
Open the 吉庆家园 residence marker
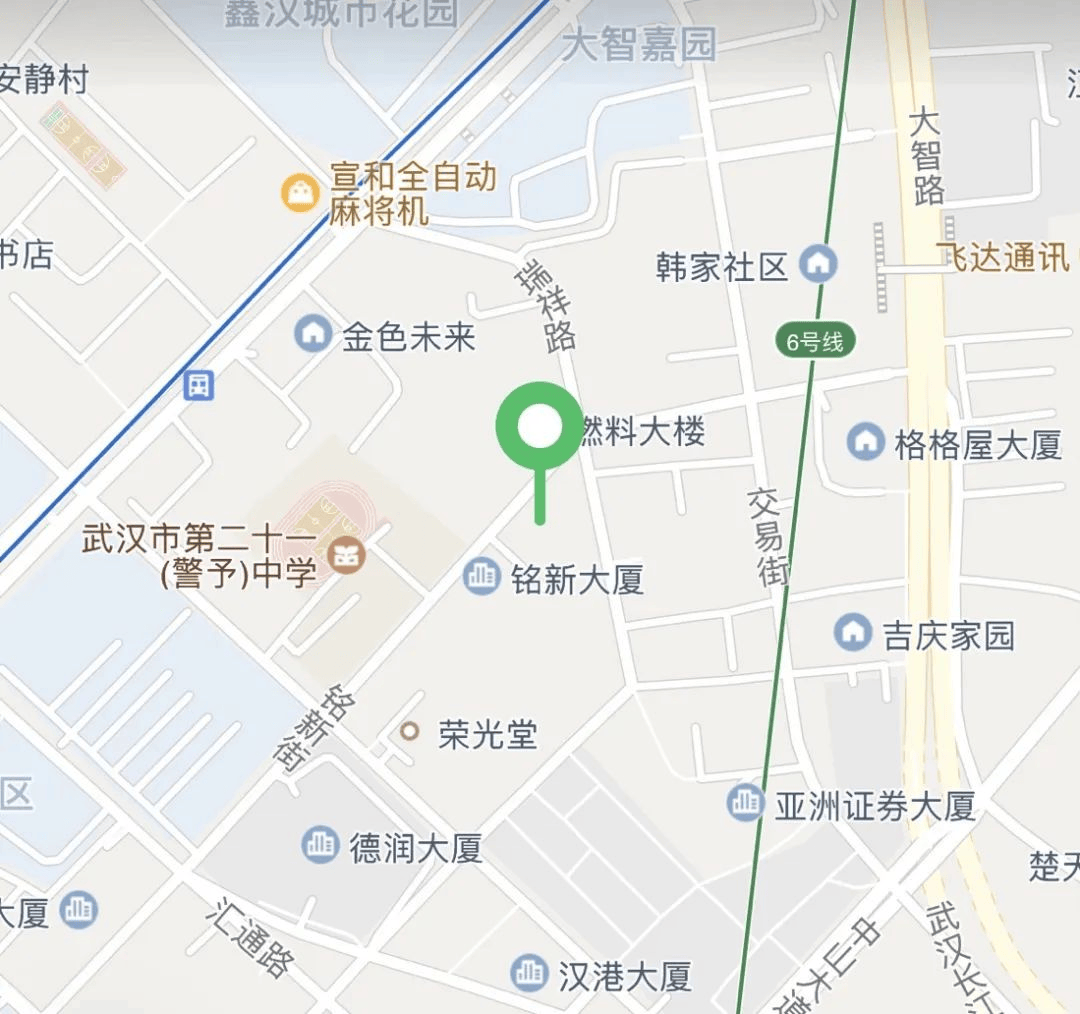[852, 632]
